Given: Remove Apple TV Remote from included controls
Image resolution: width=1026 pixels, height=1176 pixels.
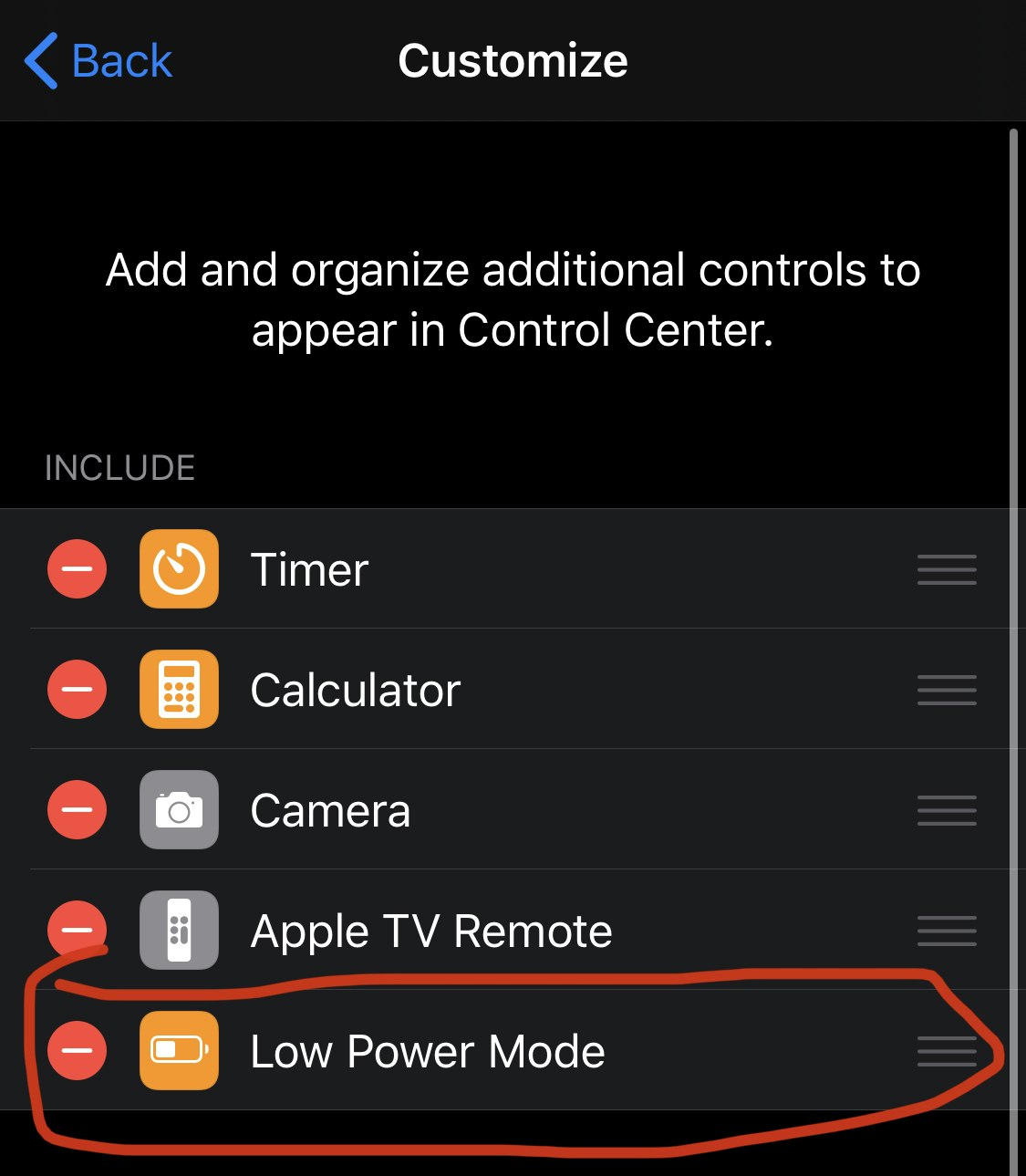Looking at the screenshot, I should [77, 931].
